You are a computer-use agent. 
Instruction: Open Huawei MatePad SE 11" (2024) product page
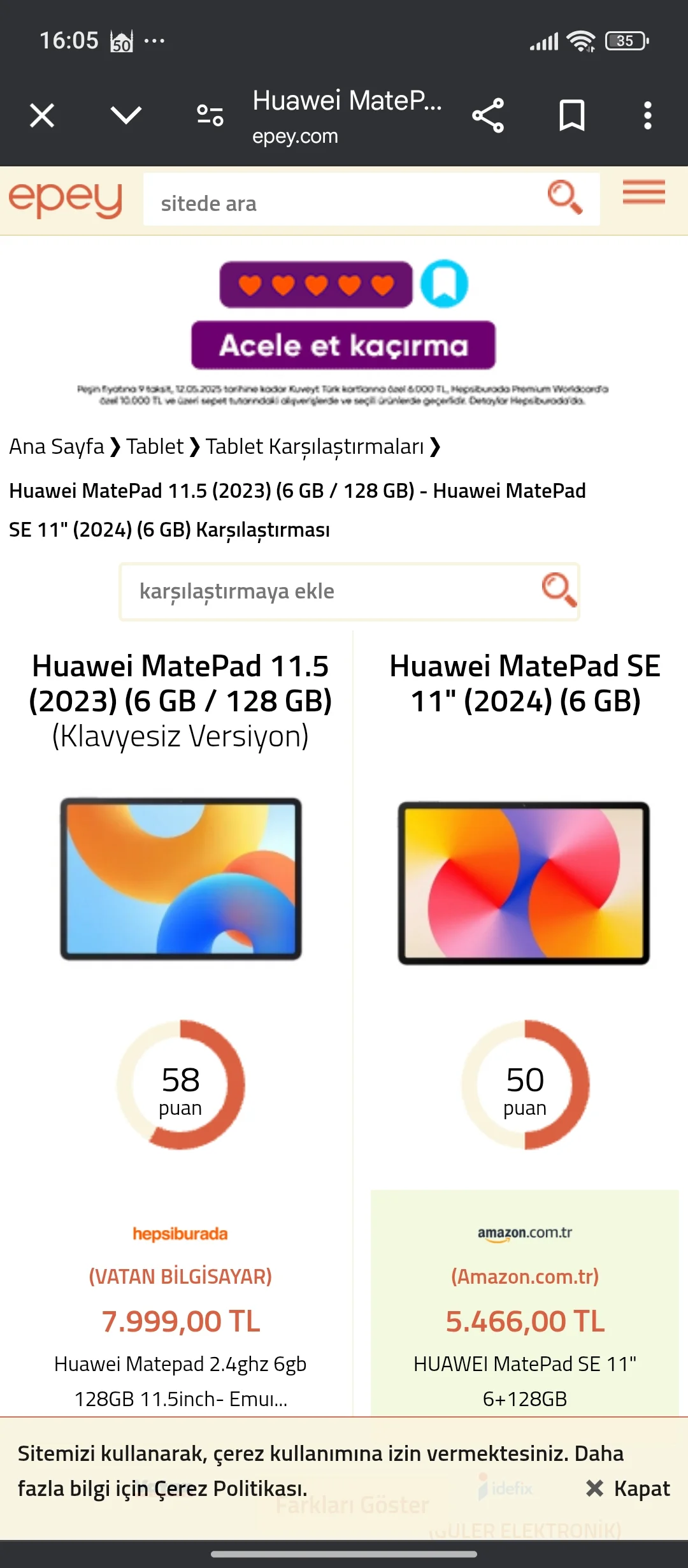coord(525,683)
